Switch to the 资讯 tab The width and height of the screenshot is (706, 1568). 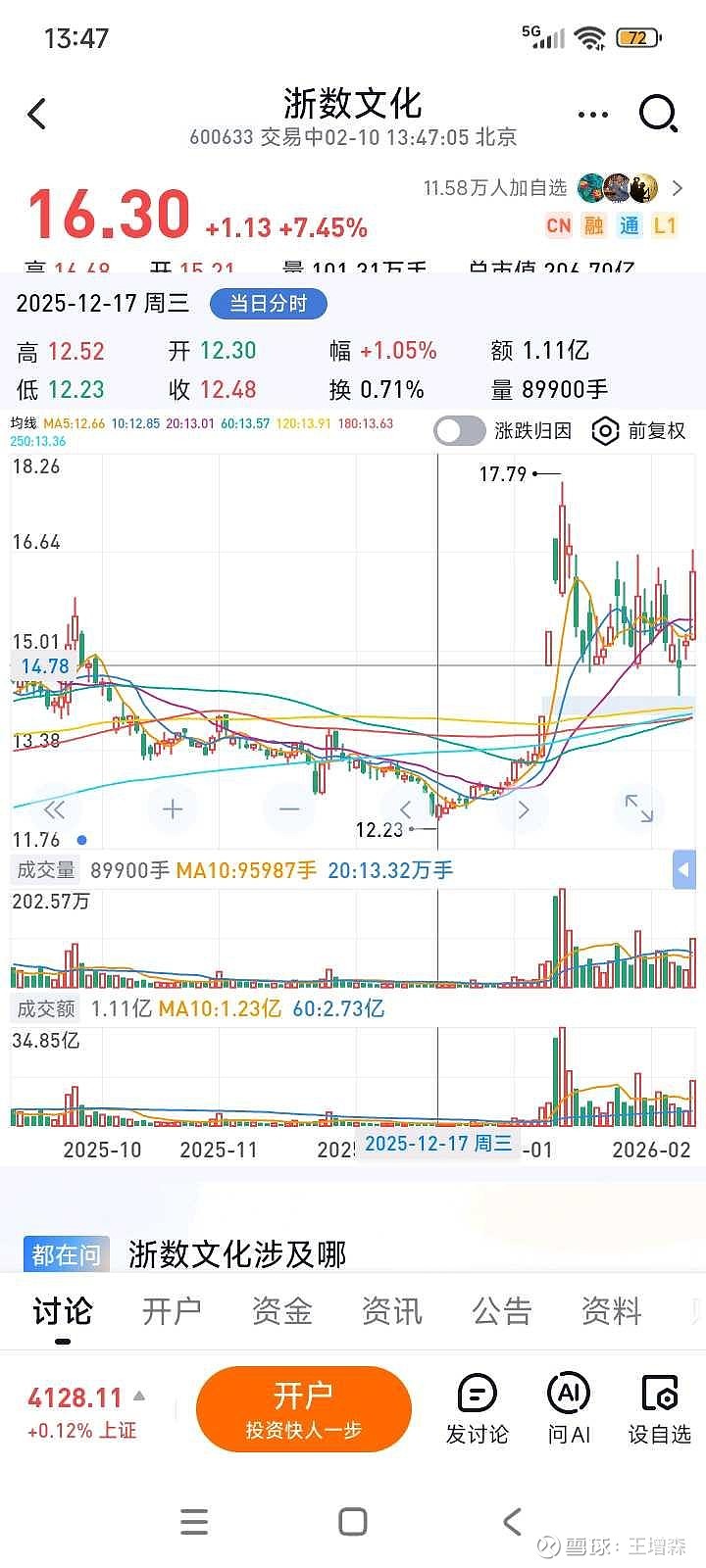point(391,1311)
